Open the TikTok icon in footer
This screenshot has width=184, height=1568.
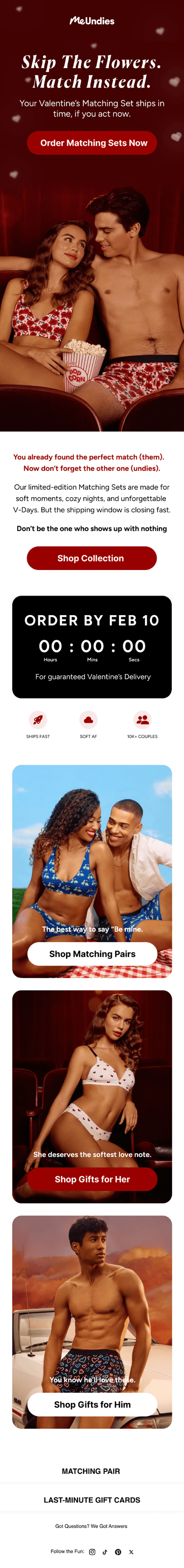click(x=105, y=1551)
